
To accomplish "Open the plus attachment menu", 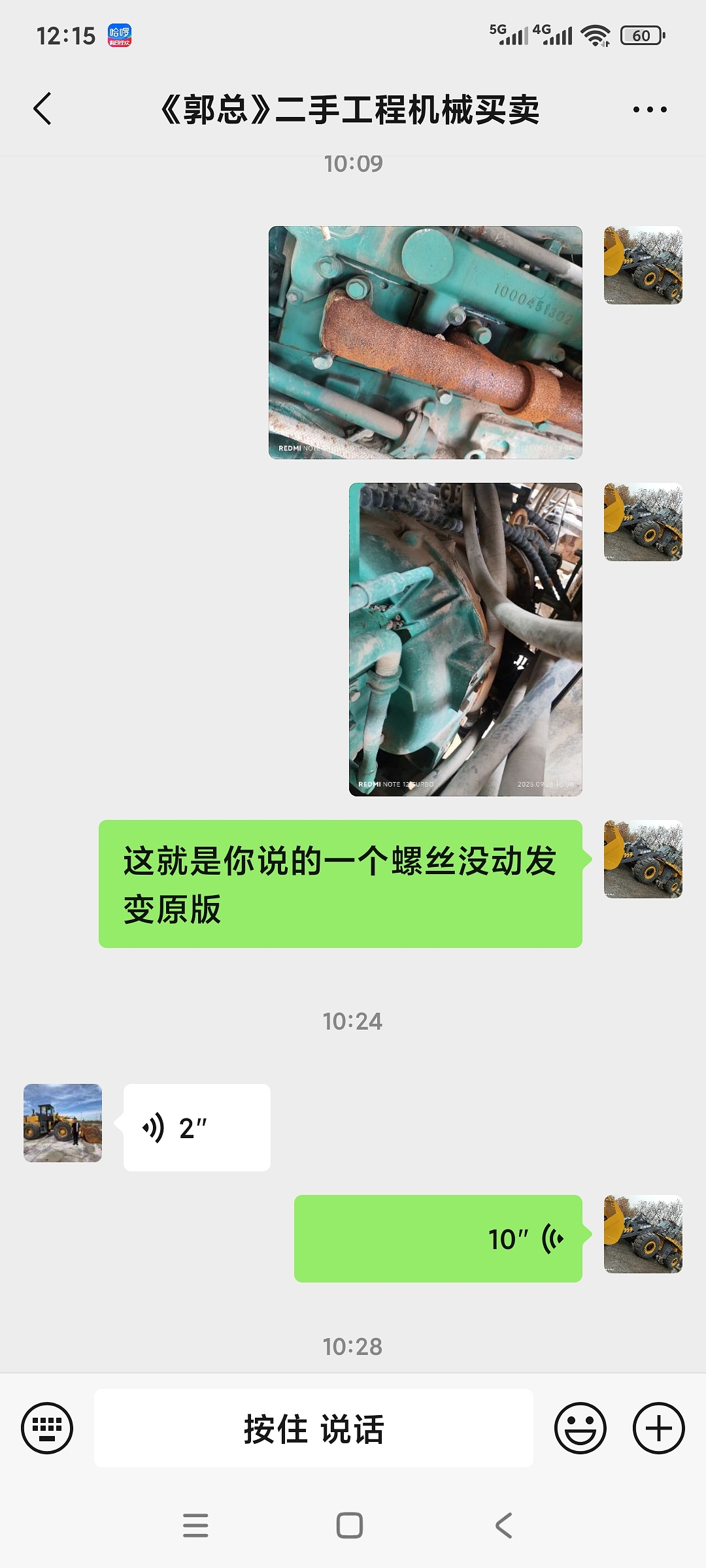I will point(658,1428).
